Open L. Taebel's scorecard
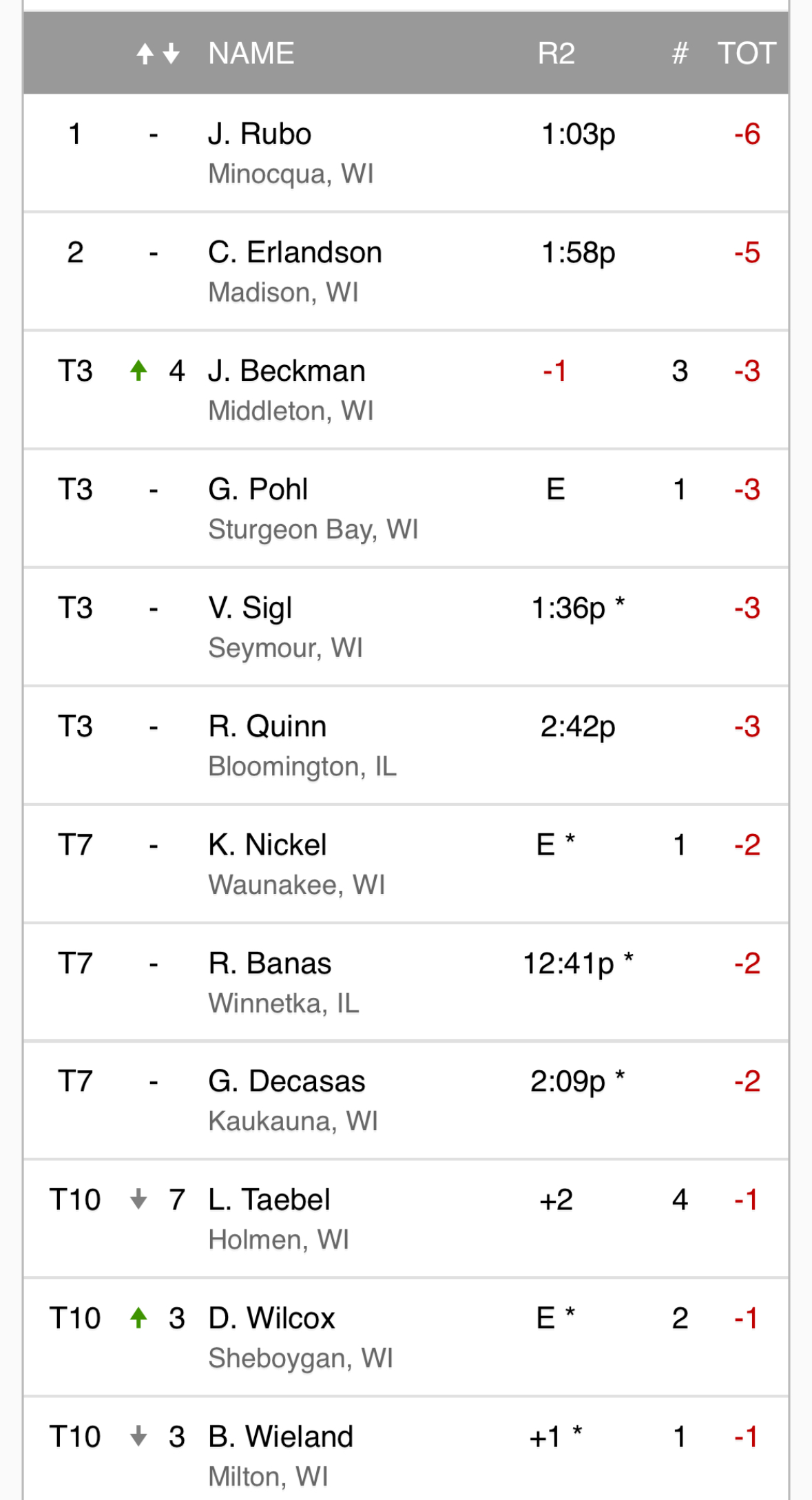 pyautogui.click(x=406, y=1219)
